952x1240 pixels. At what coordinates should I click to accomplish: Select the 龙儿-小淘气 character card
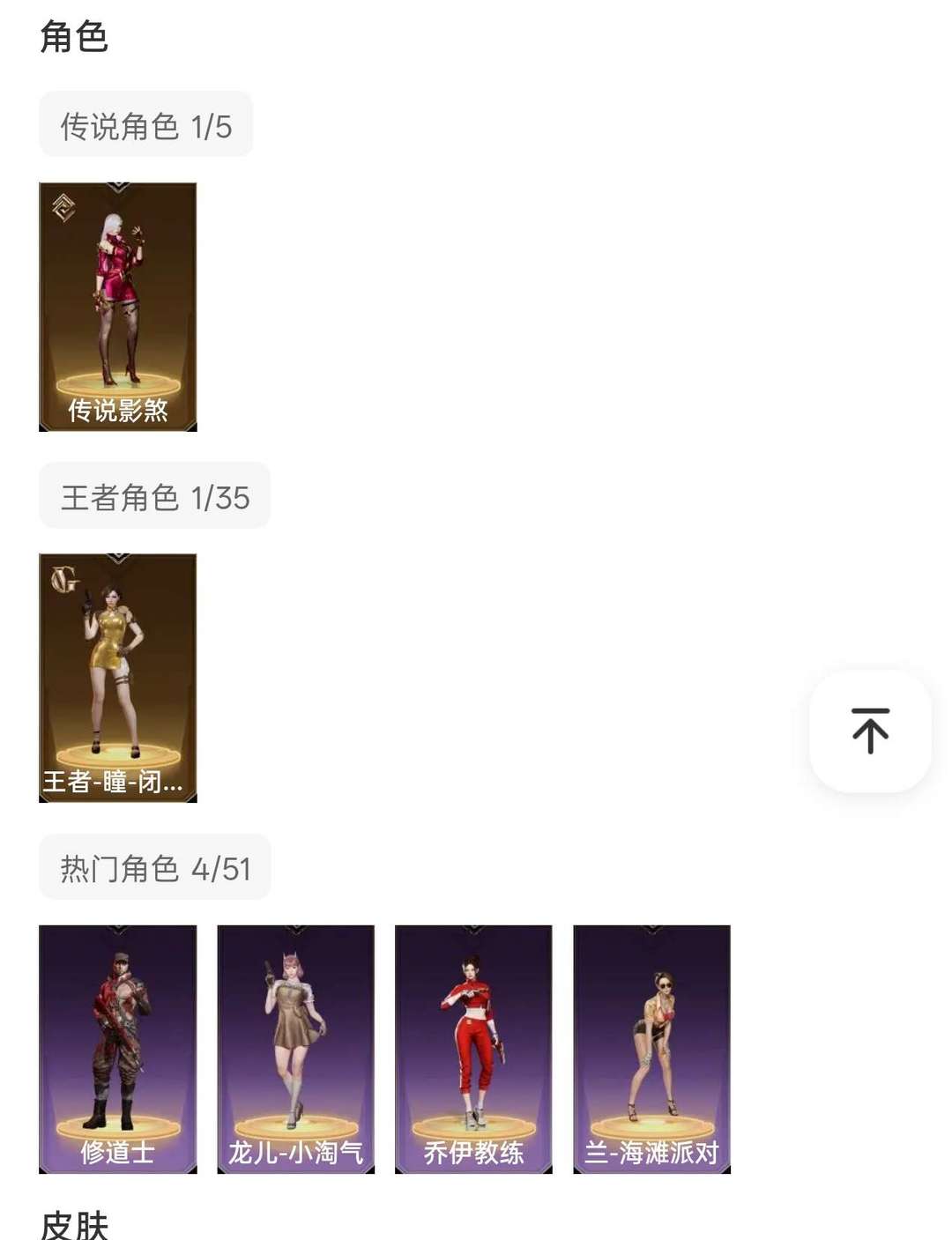(296, 1049)
